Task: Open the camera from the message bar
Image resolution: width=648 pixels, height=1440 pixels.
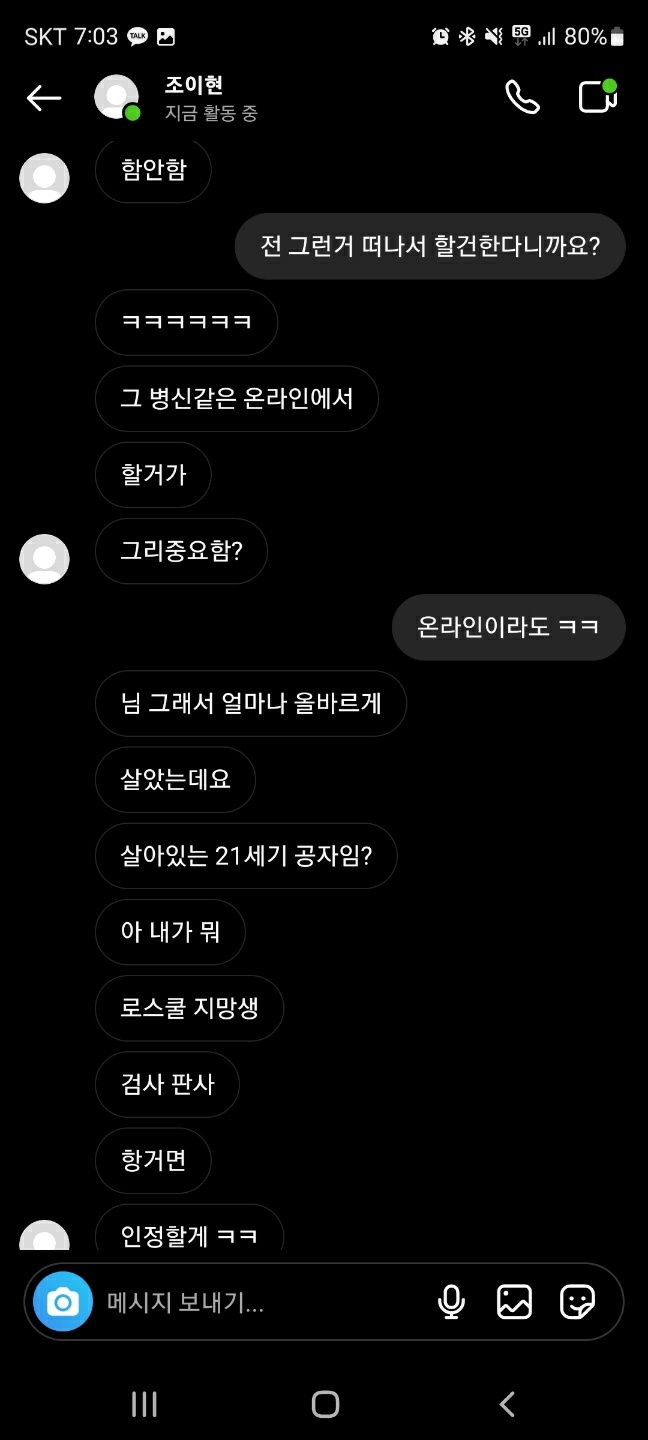Action: tap(63, 1302)
